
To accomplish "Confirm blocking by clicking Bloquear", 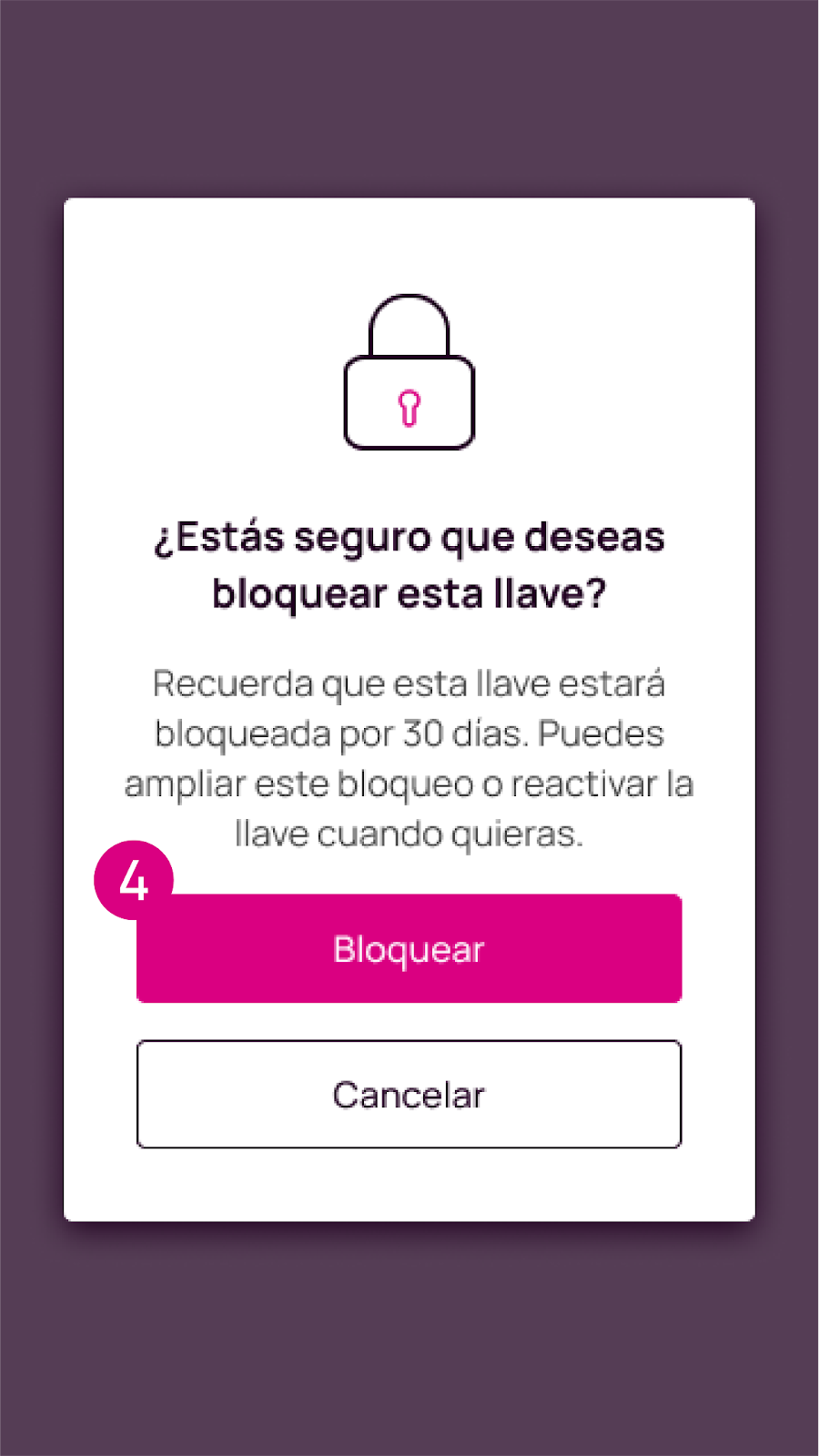I will pyautogui.click(x=409, y=948).
